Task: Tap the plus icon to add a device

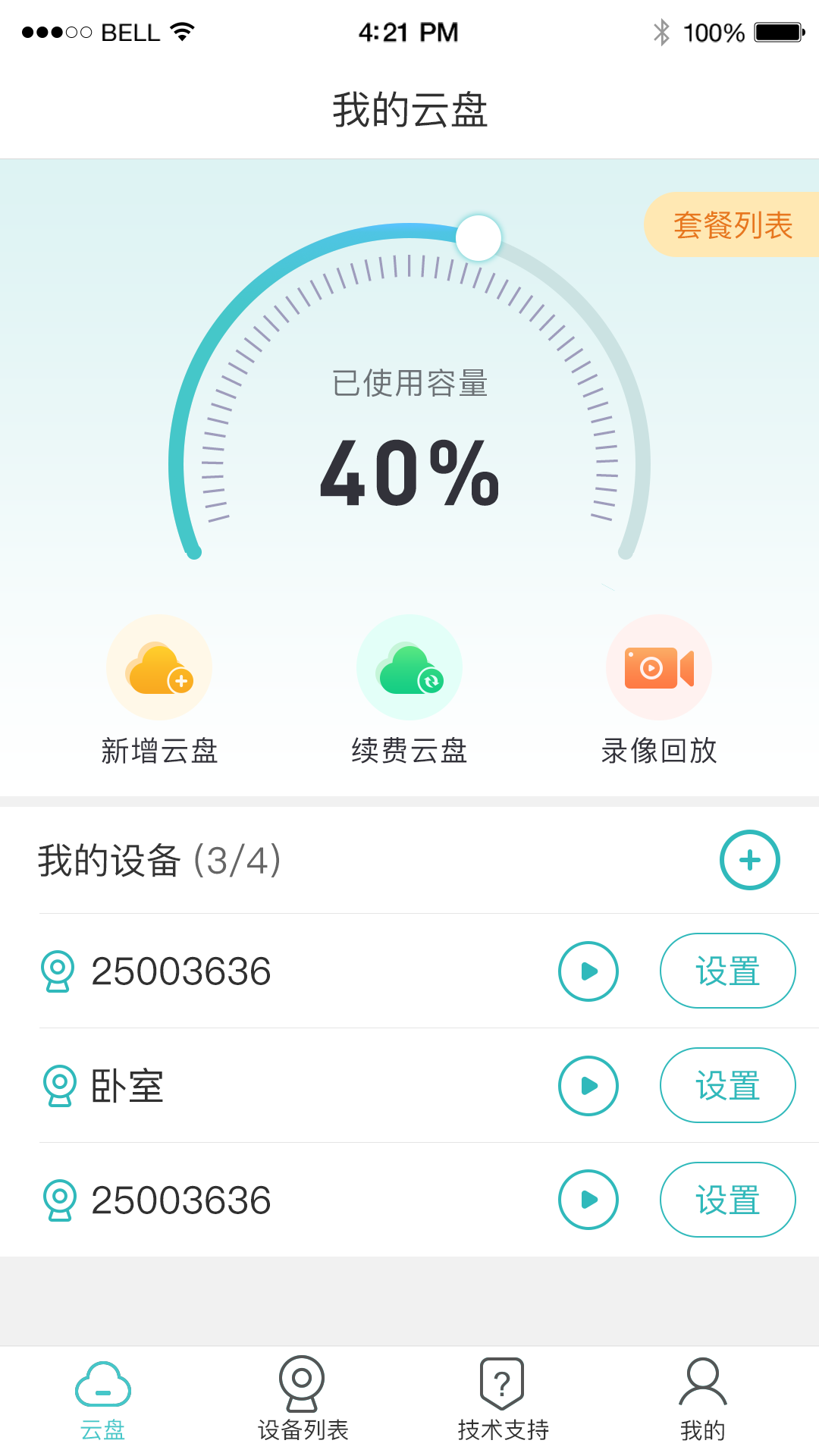Action: pos(750,860)
